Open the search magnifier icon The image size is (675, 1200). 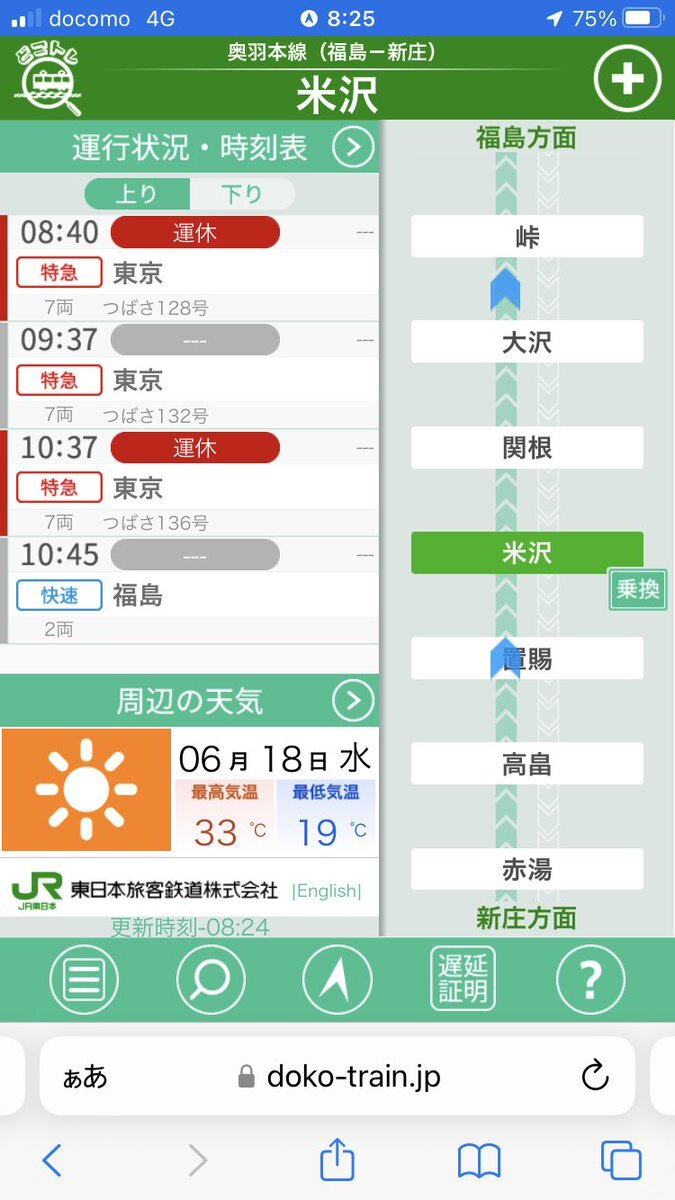pyautogui.click(x=211, y=979)
